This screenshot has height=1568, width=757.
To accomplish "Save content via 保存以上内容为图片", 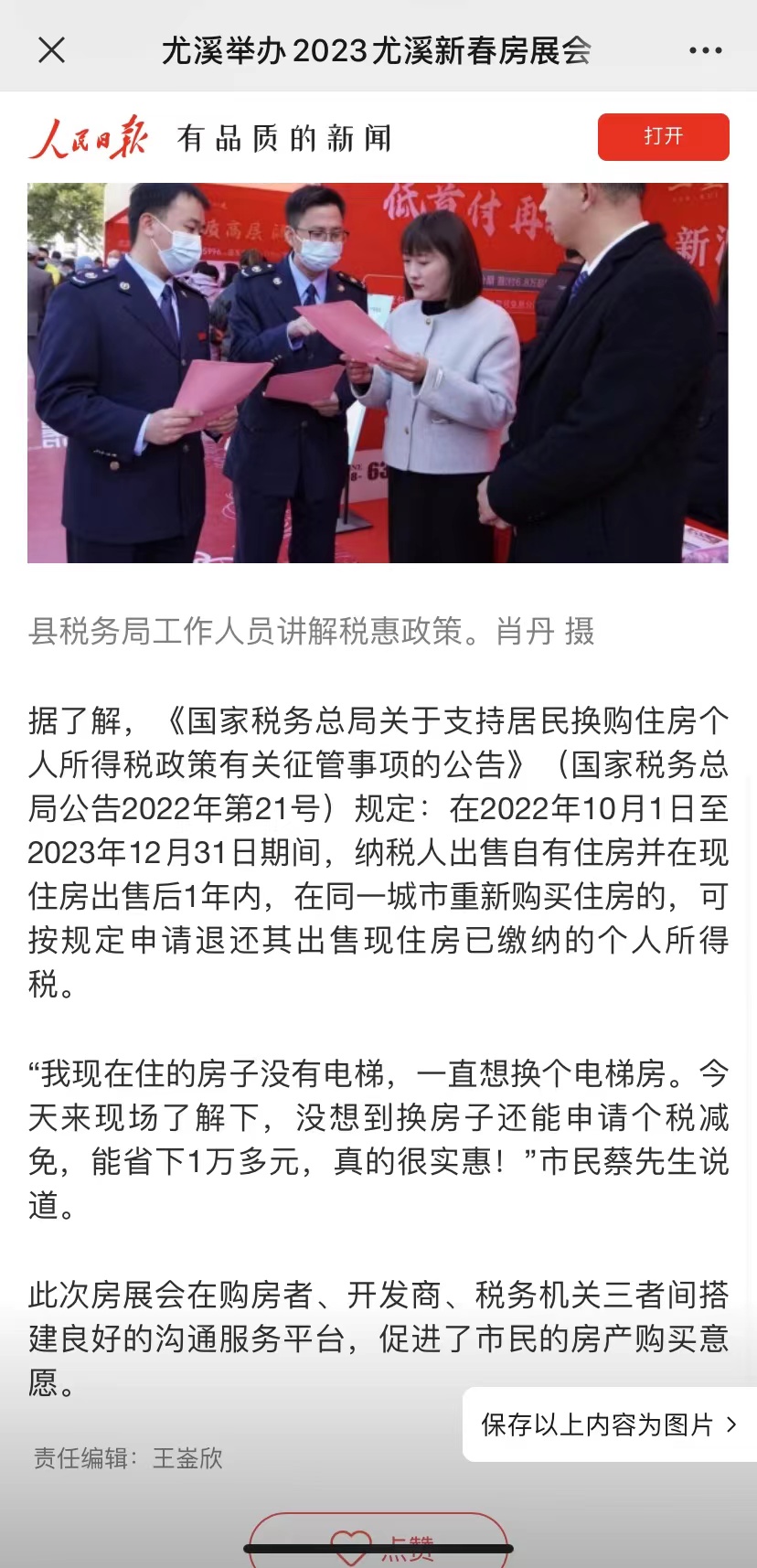I will pos(608,1424).
